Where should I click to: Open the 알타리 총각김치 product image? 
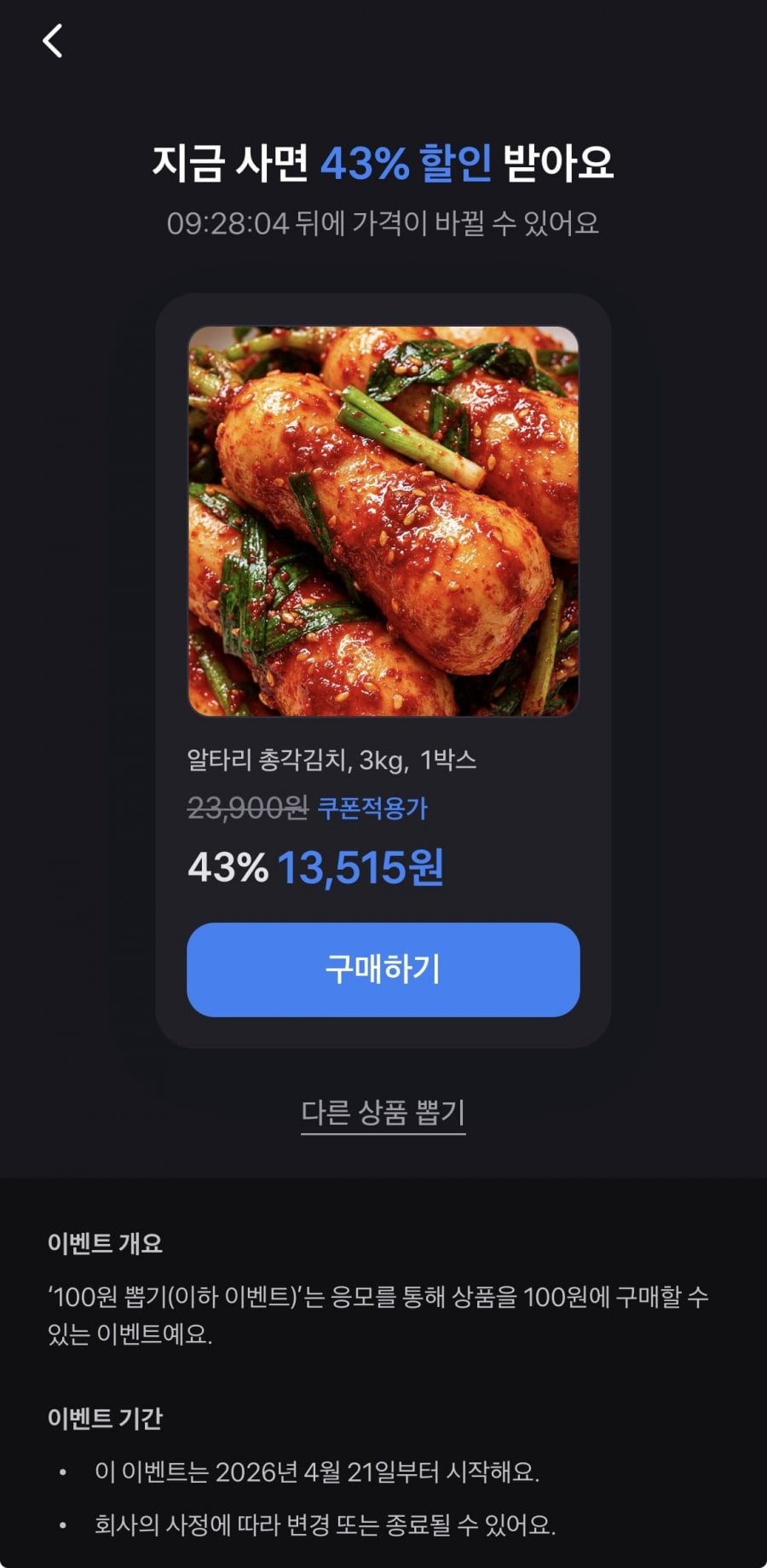pyautogui.click(x=383, y=521)
